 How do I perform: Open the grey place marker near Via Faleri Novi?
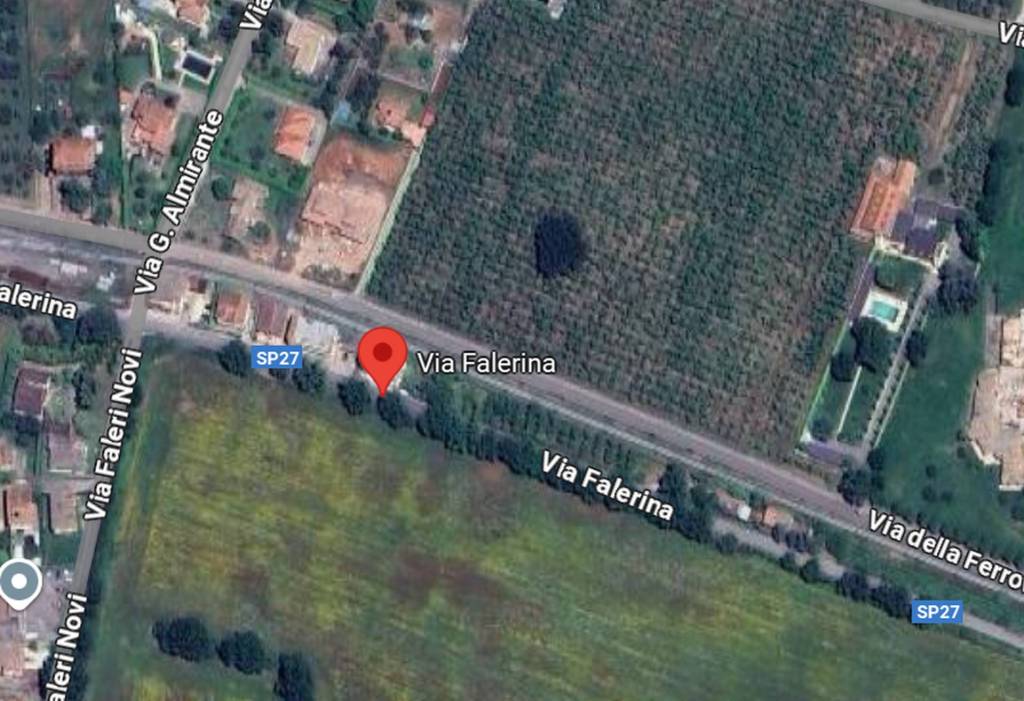(19, 583)
